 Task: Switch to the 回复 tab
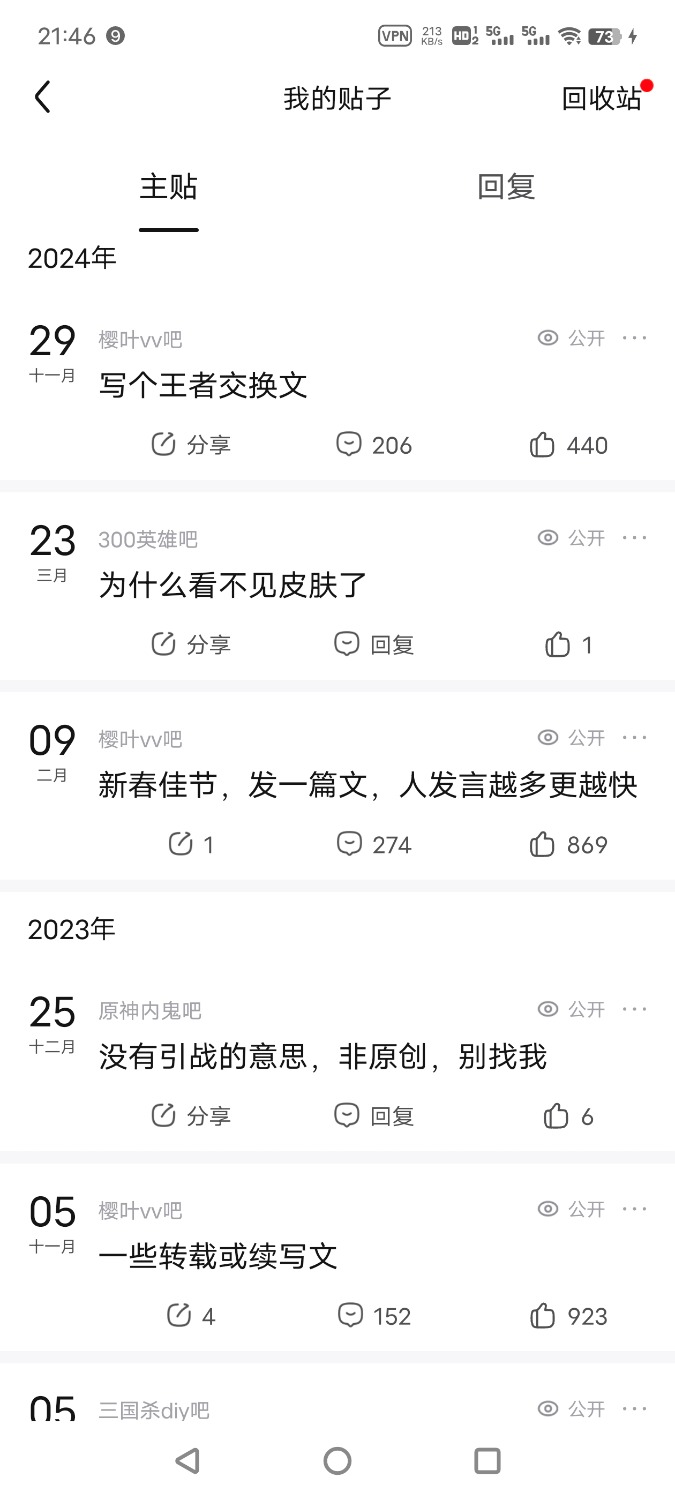(x=506, y=187)
